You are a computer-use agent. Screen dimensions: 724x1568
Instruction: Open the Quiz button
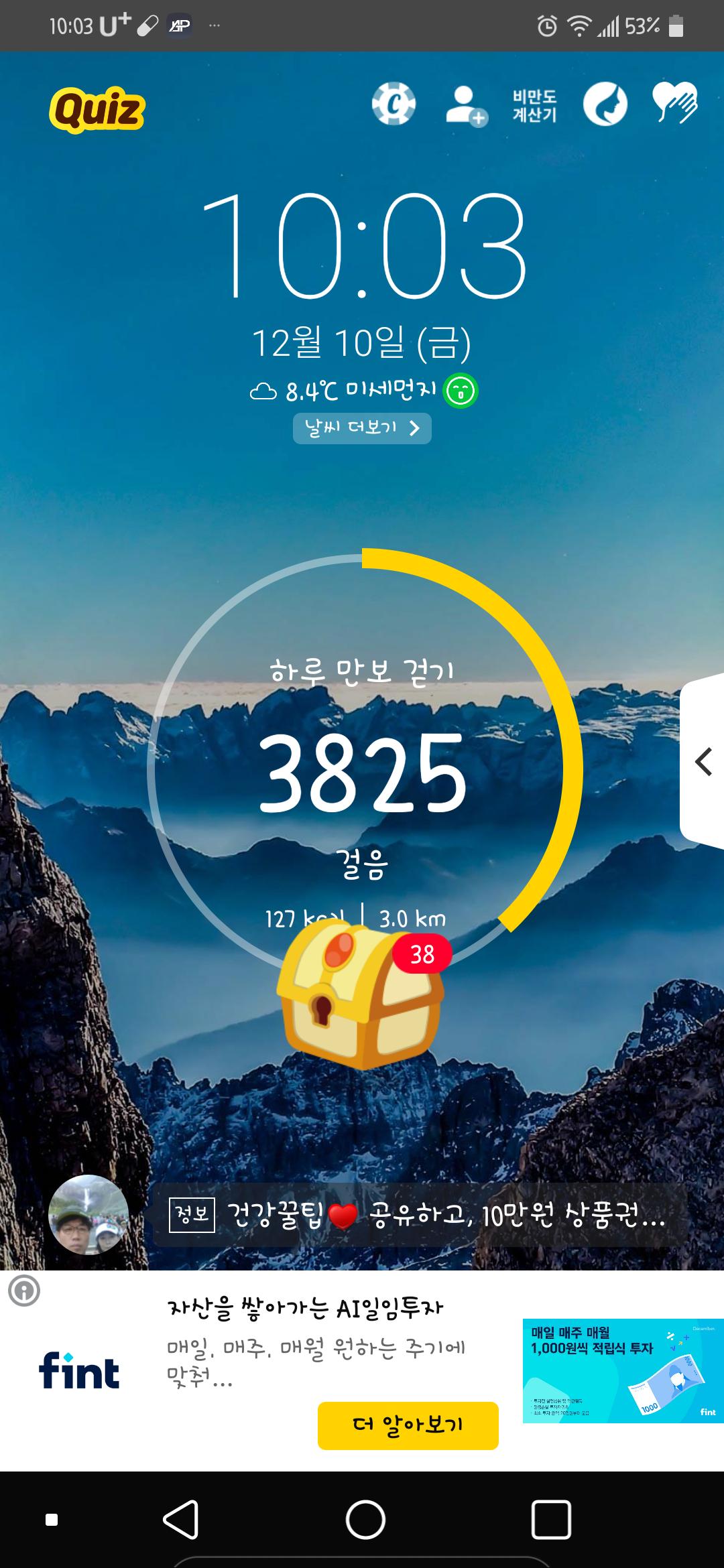[x=97, y=110]
